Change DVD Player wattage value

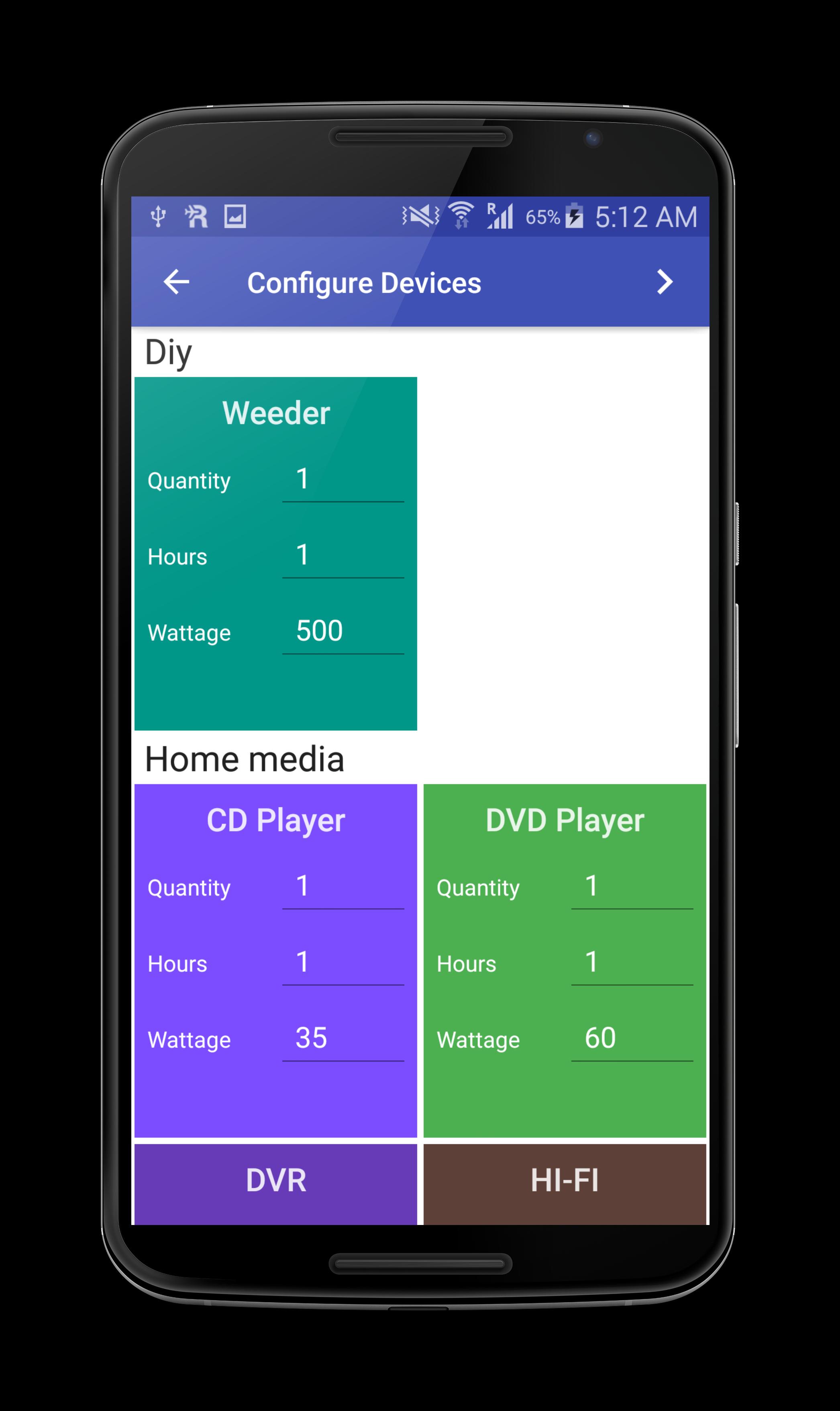pyautogui.click(x=632, y=1039)
